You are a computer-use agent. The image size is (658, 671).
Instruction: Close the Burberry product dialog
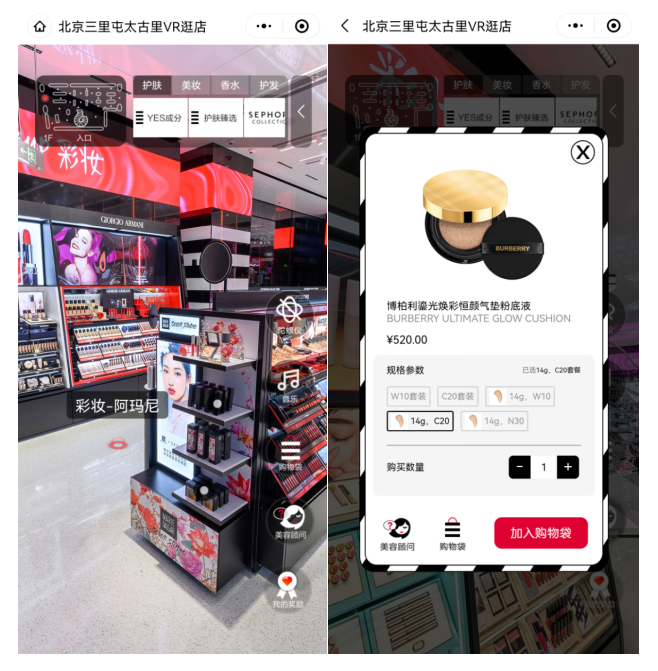point(582,152)
